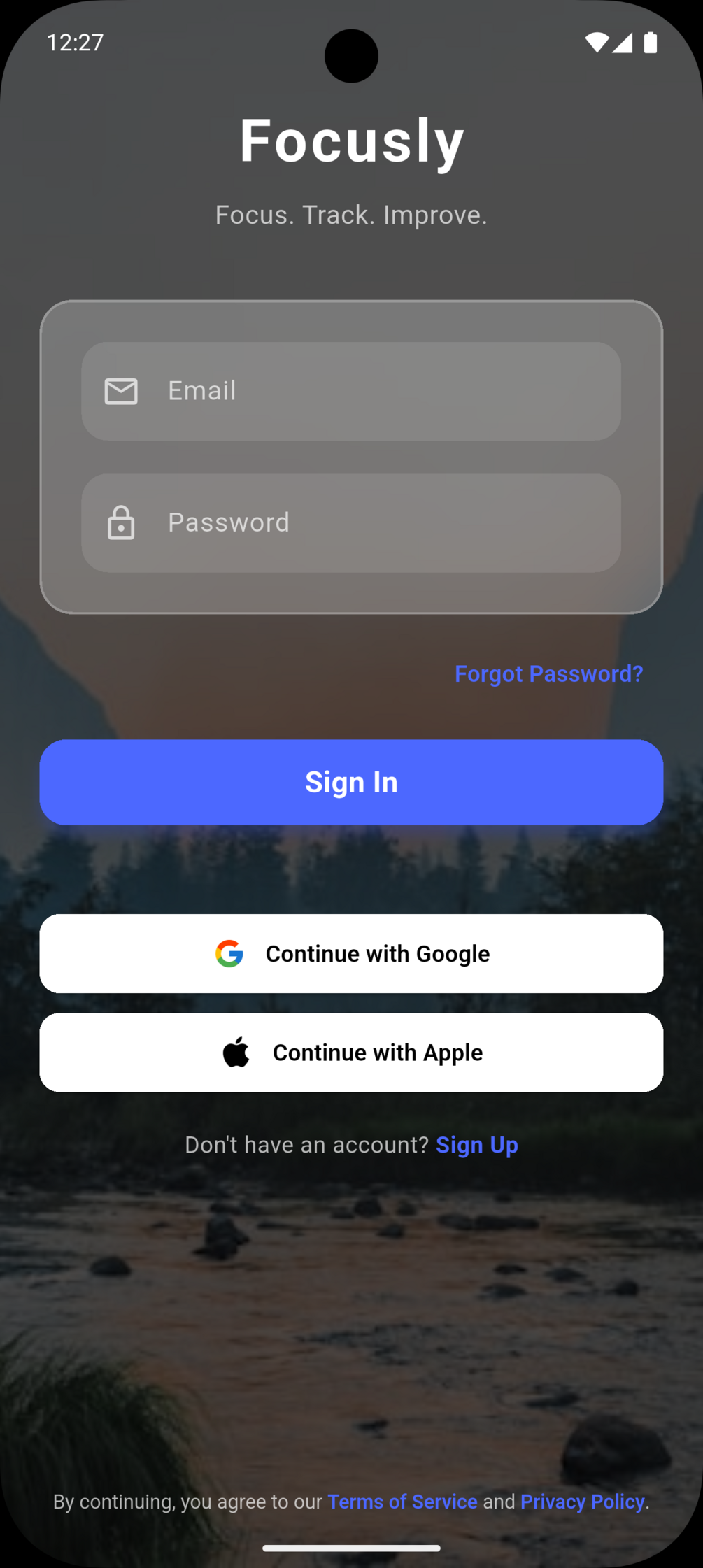Click the Password input field
This screenshot has height=1568, width=703.
coord(351,522)
